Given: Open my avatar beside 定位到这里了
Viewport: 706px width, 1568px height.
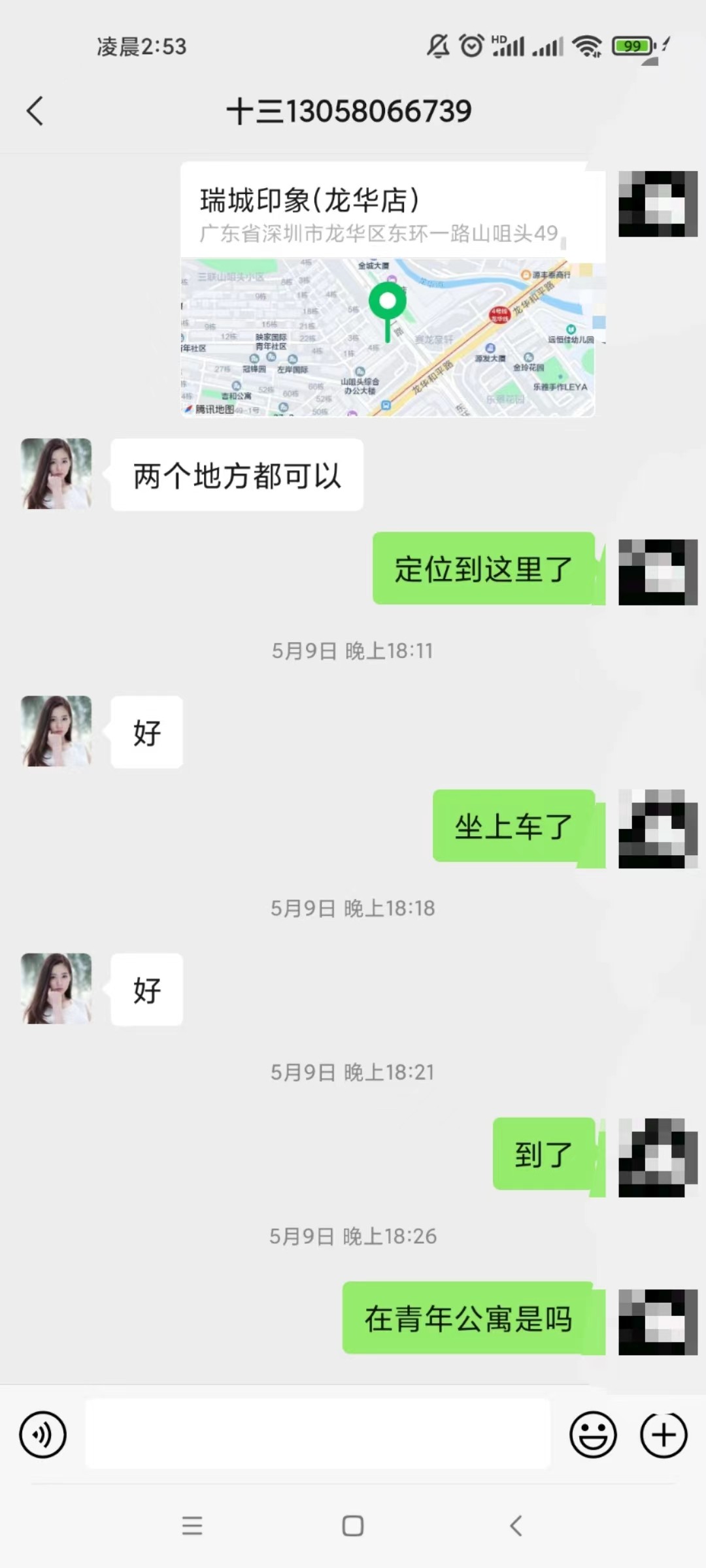Looking at the screenshot, I should [x=658, y=572].
